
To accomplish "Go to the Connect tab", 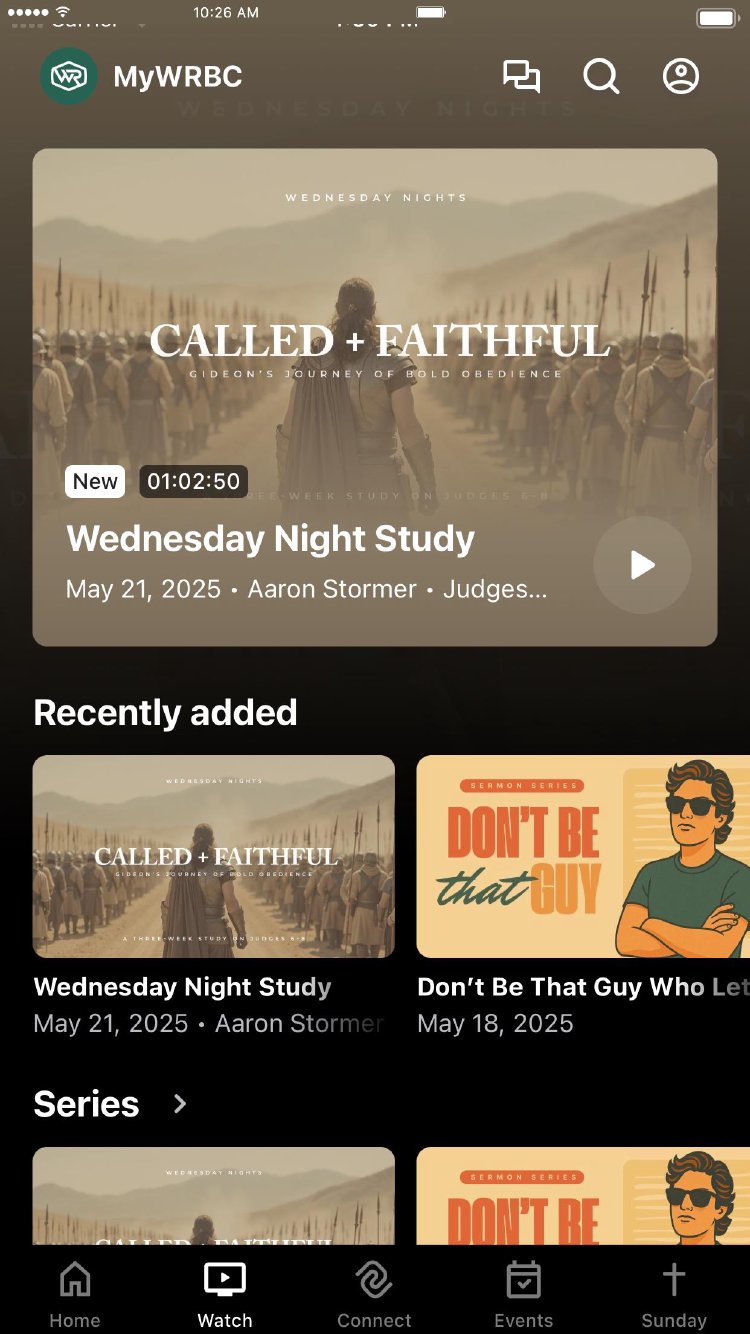I will point(374,1295).
